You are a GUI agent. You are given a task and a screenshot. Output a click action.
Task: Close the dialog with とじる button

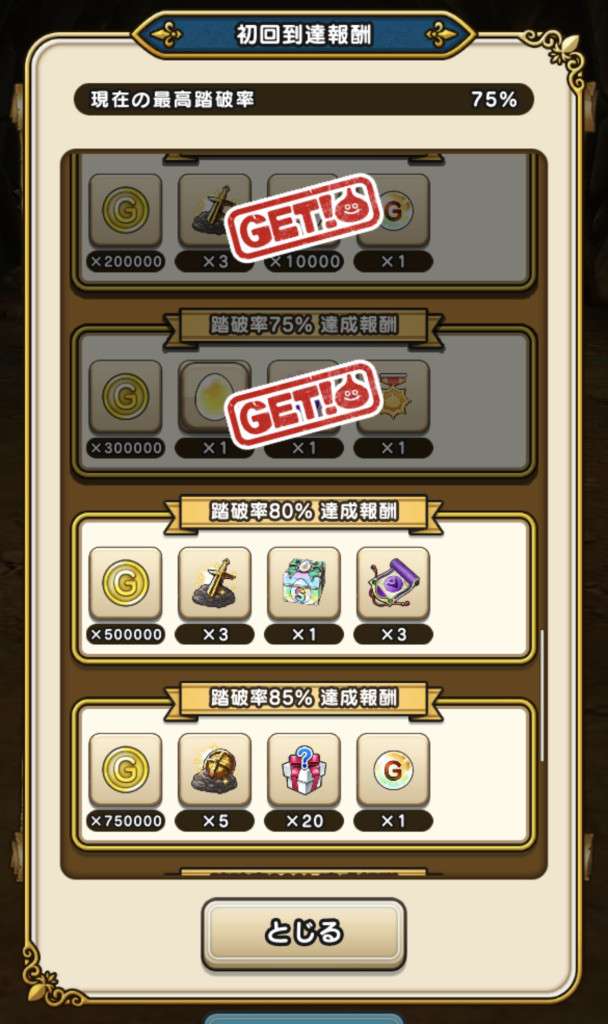303,933
